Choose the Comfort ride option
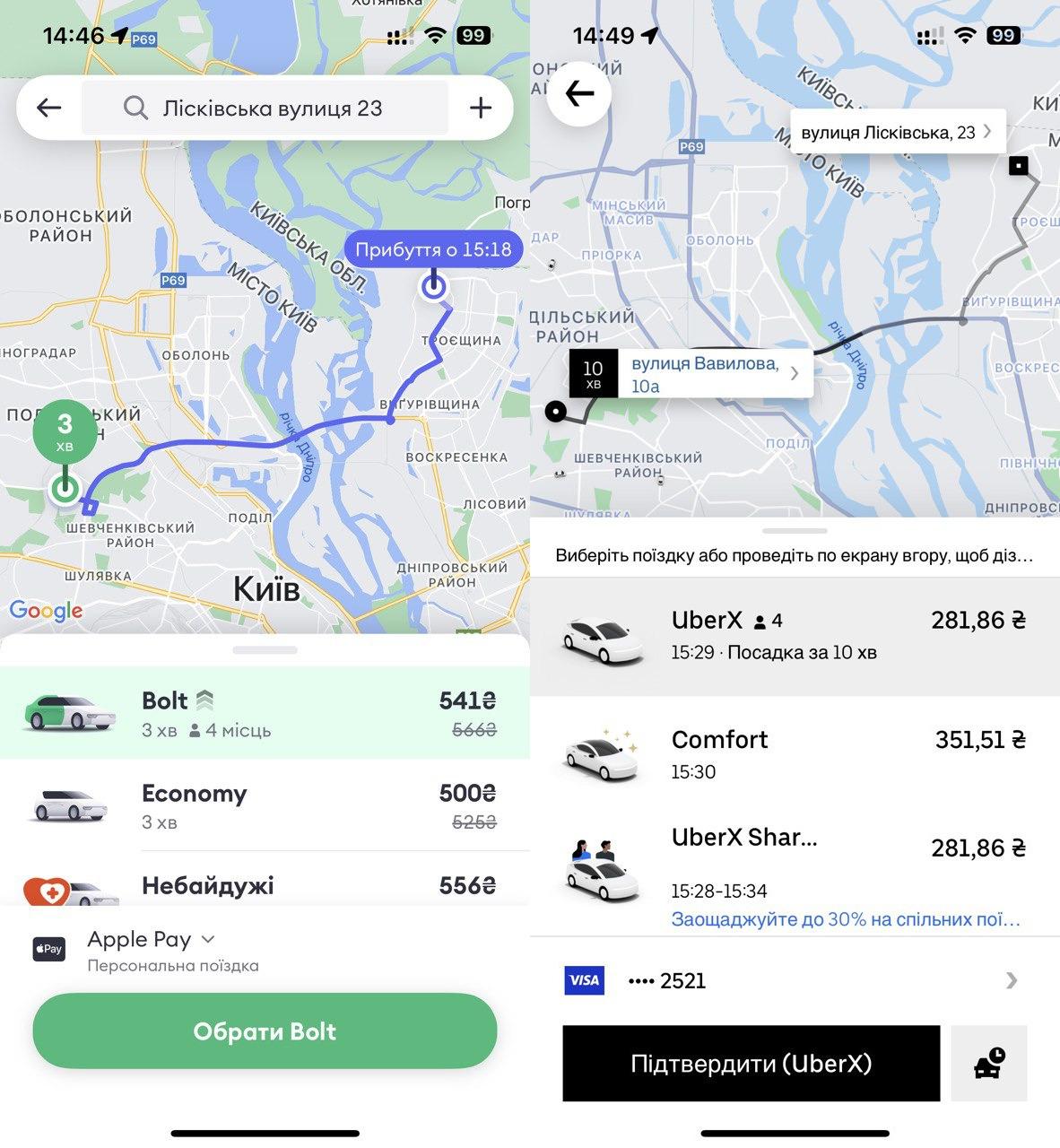Image resolution: width=1060 pixels, height=1148 pixels. tap(795, 754)
